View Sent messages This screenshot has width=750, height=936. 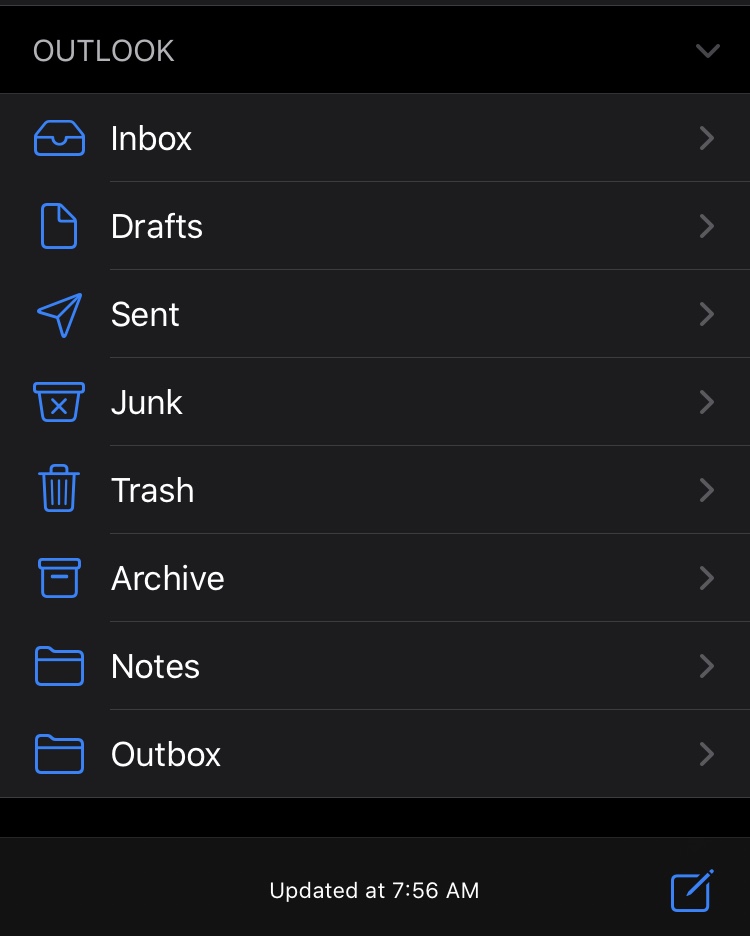145,314
